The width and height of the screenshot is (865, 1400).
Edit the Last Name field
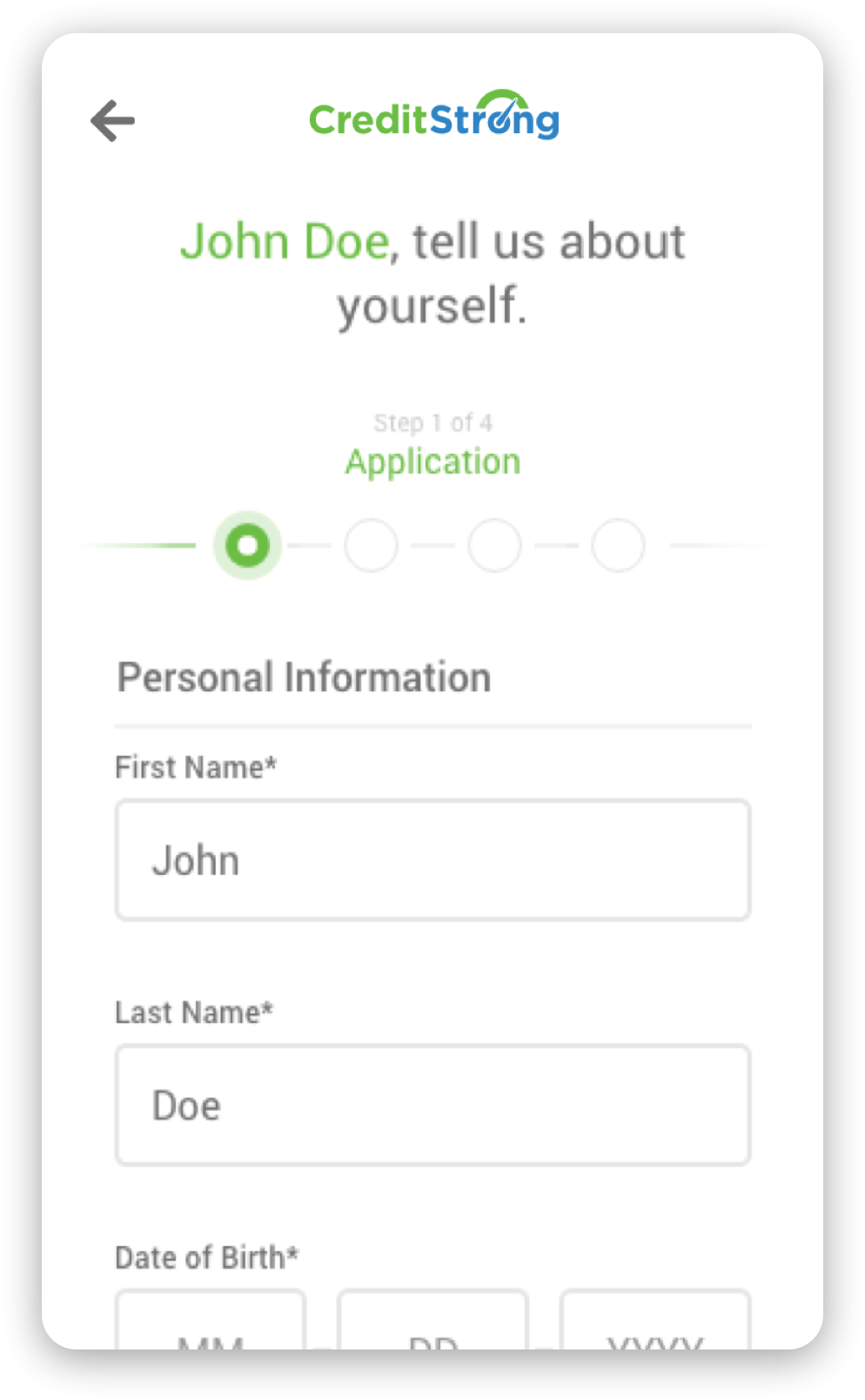pos(432,1105)
